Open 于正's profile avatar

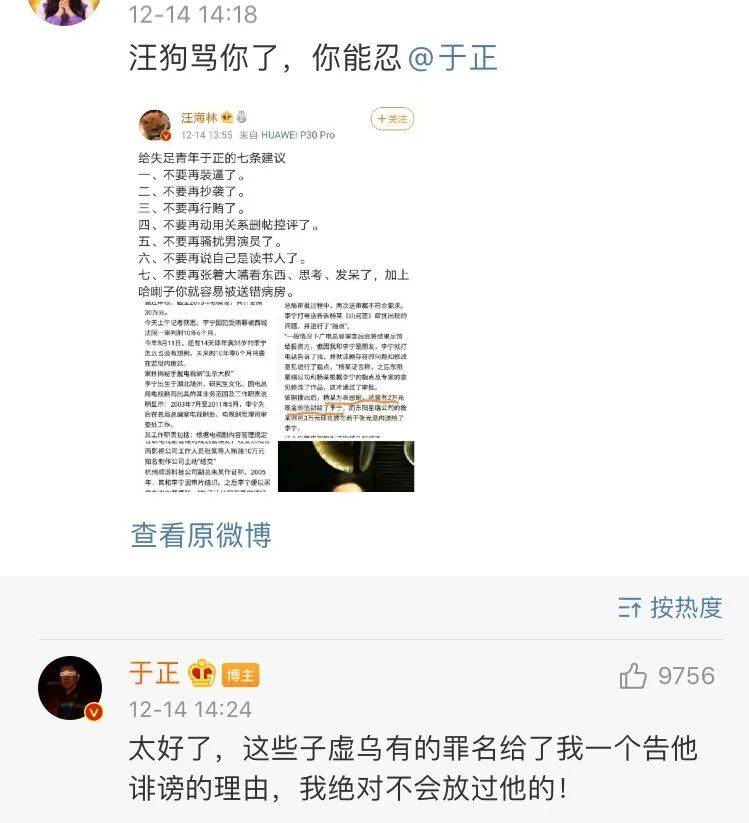71,689
